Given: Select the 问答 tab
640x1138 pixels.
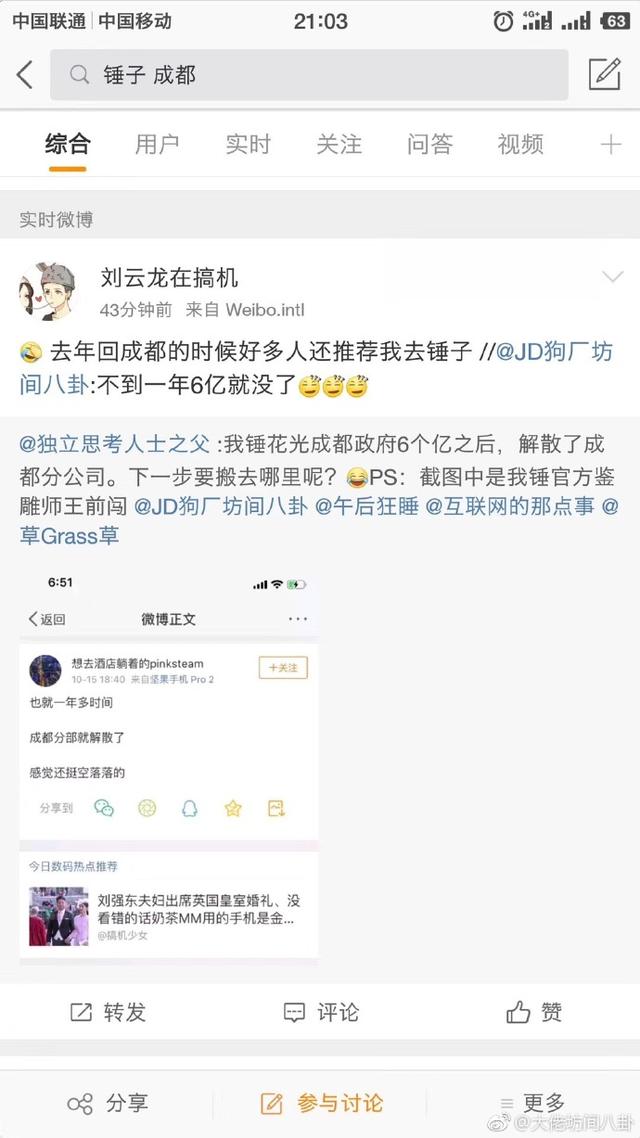Looking at the screenshot, I should click(430, 144).
